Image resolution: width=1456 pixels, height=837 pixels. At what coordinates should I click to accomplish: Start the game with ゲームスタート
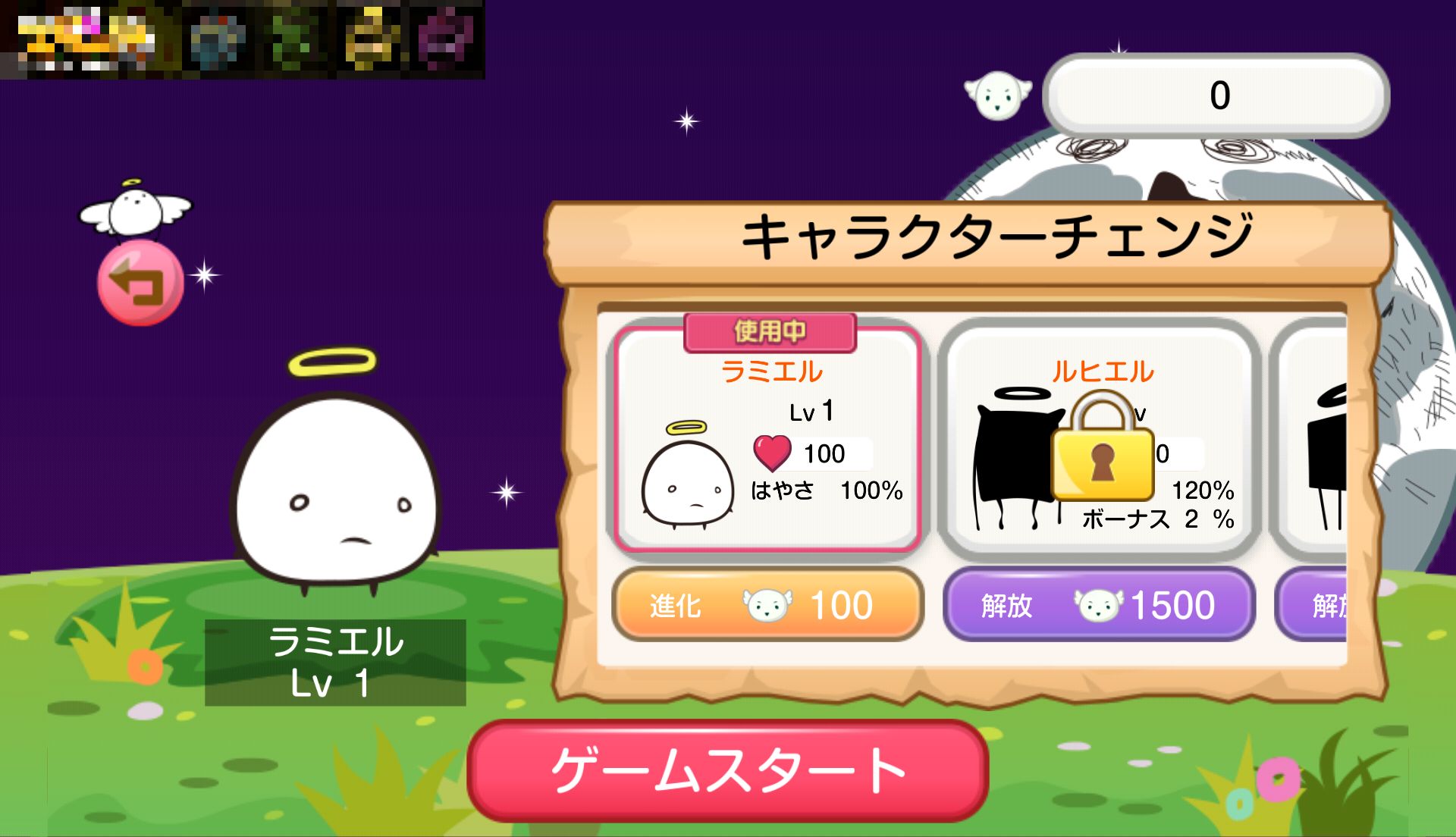point(727,770)
